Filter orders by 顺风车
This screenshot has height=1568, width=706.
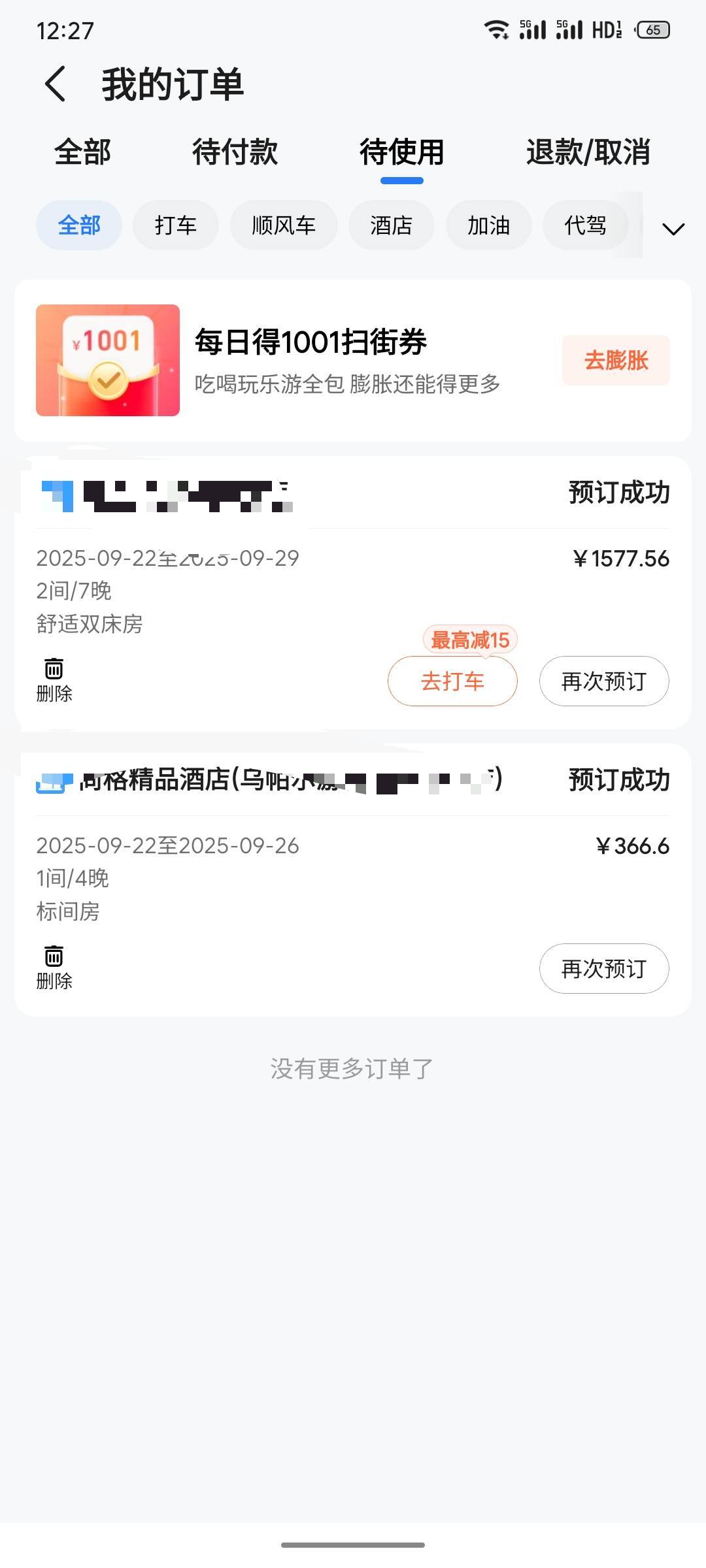284,225
